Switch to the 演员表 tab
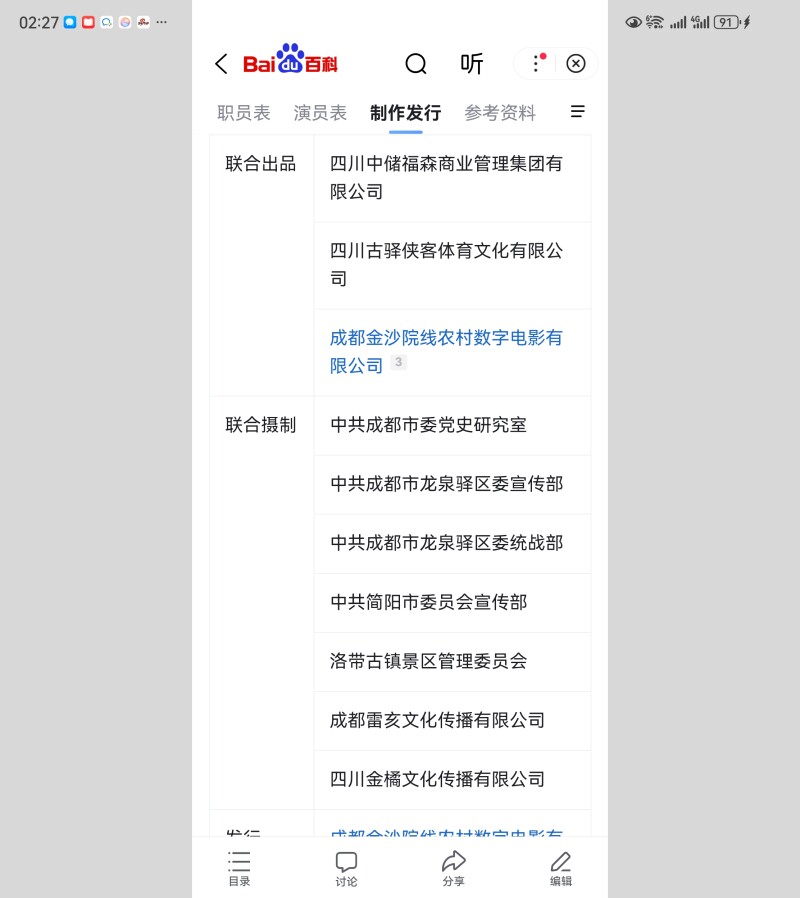 click(x=320, y=113)
